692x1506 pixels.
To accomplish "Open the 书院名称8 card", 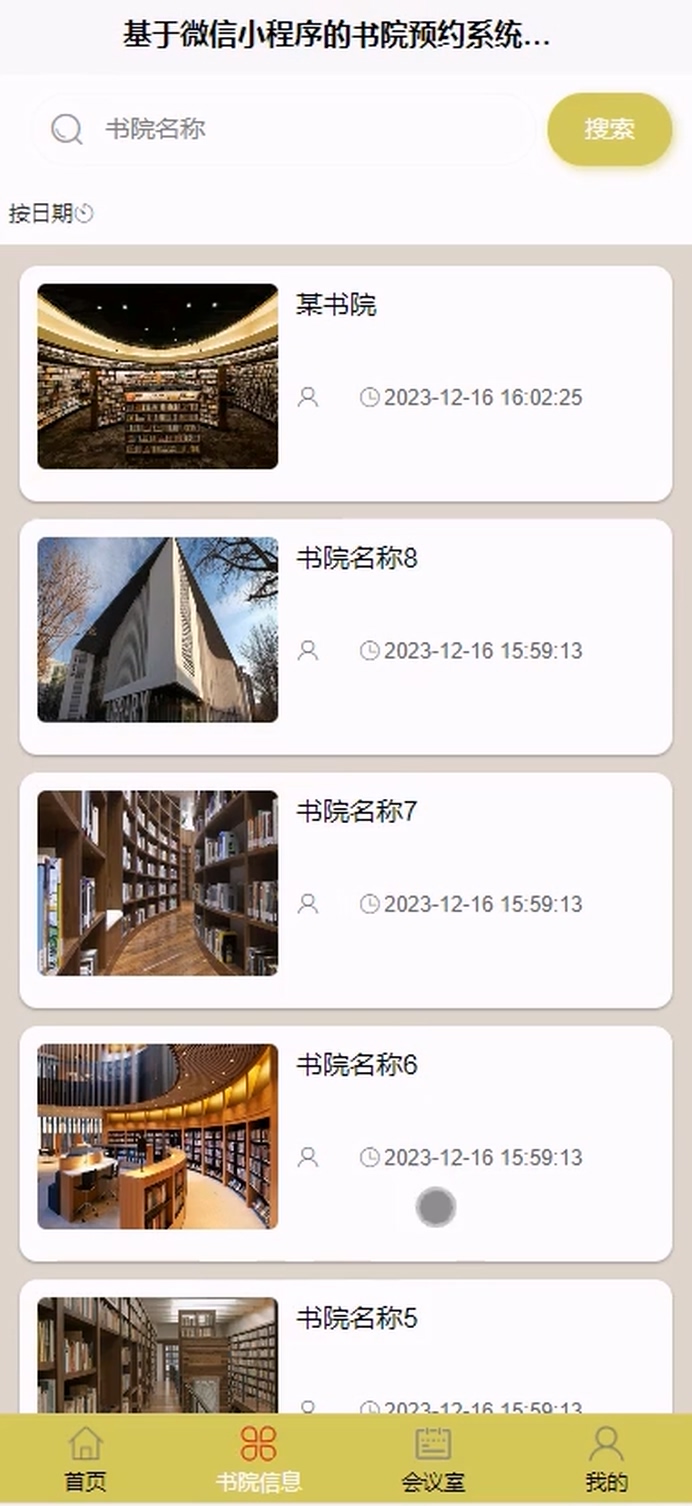I will [x=345, y=636].
